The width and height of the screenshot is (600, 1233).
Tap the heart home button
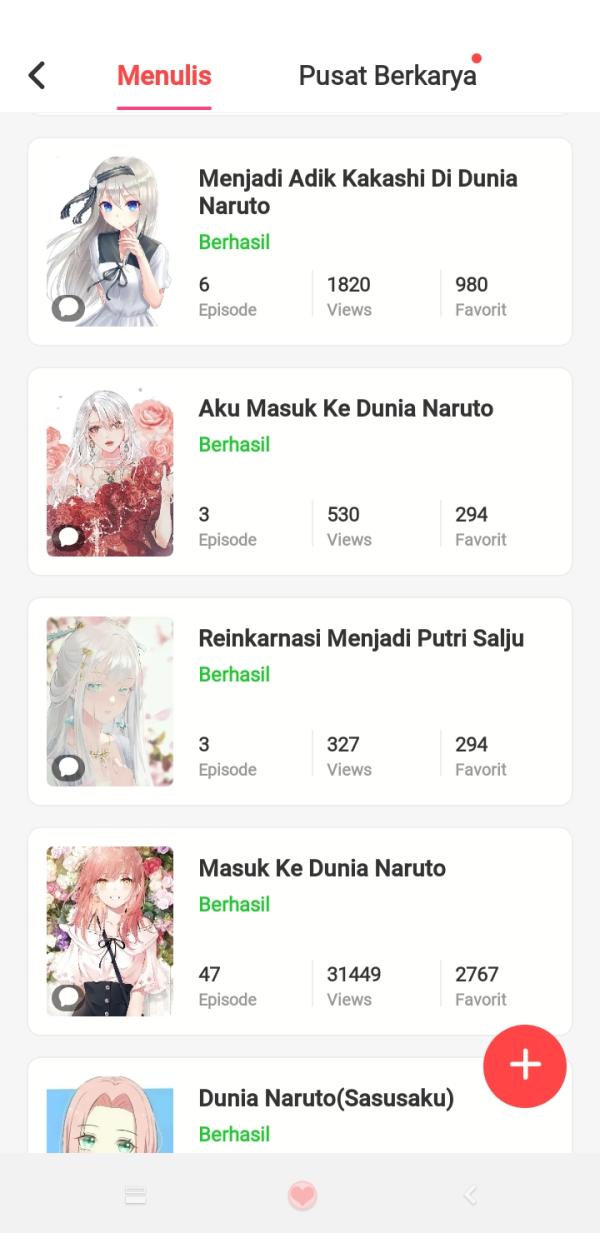(302, 1194)
